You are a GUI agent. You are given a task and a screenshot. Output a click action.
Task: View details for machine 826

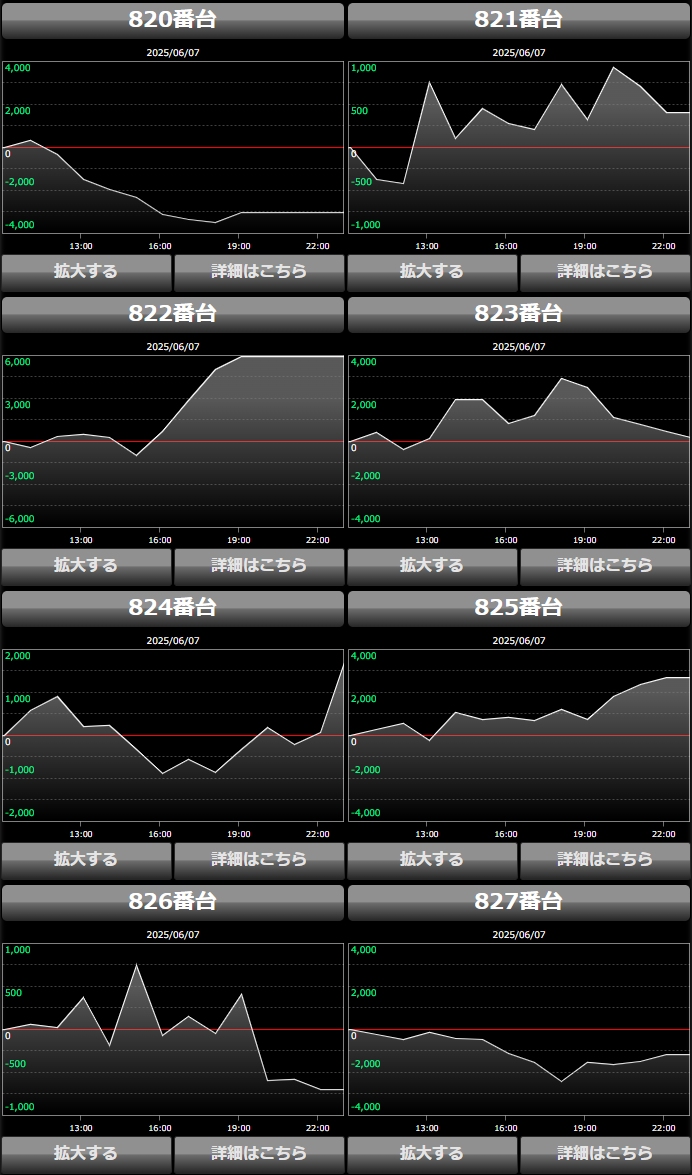point(259,1153)
